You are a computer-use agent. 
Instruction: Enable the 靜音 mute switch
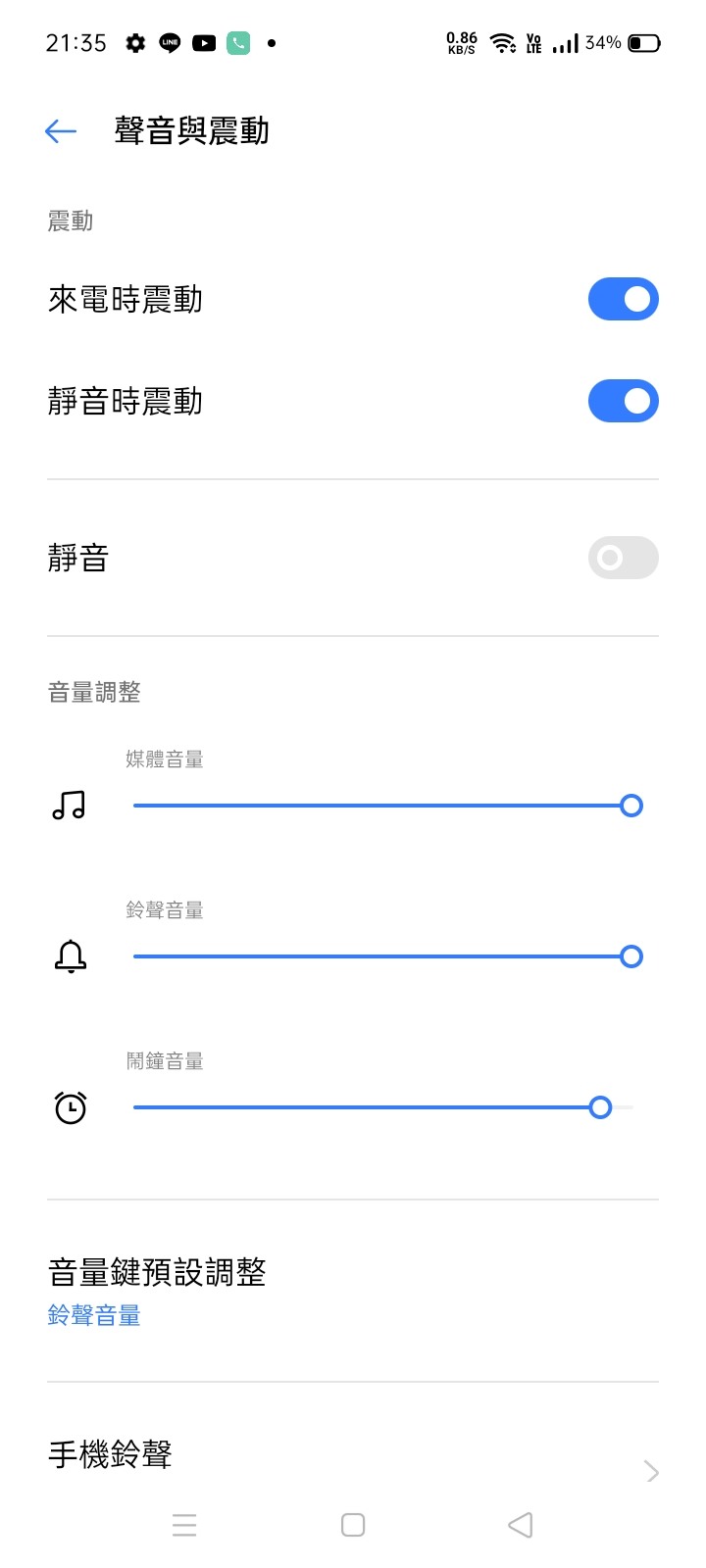point(623,558)
